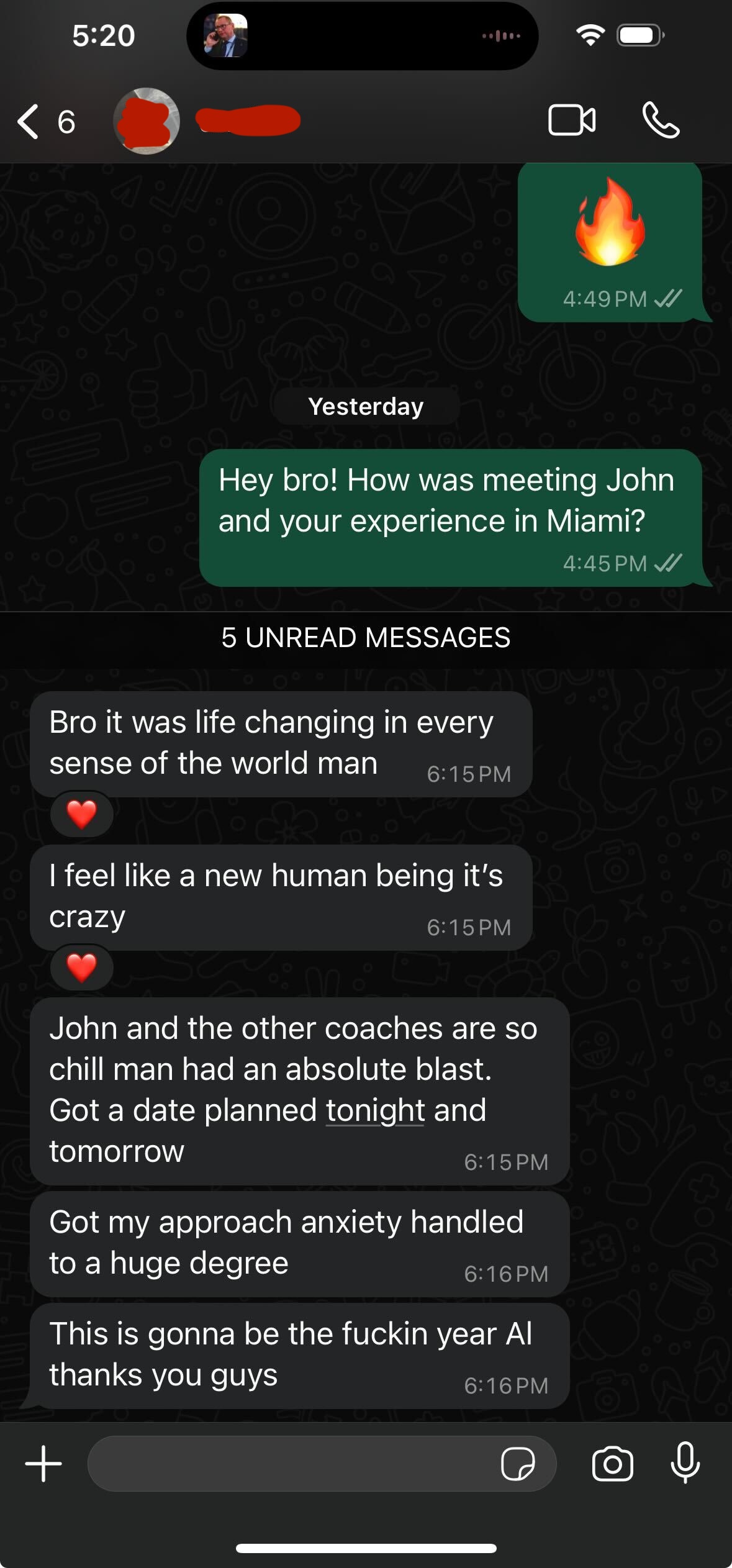The height and width of the screenshot is (1568, 732).
Task: Open the camera to take photo
Action: 612,1464
